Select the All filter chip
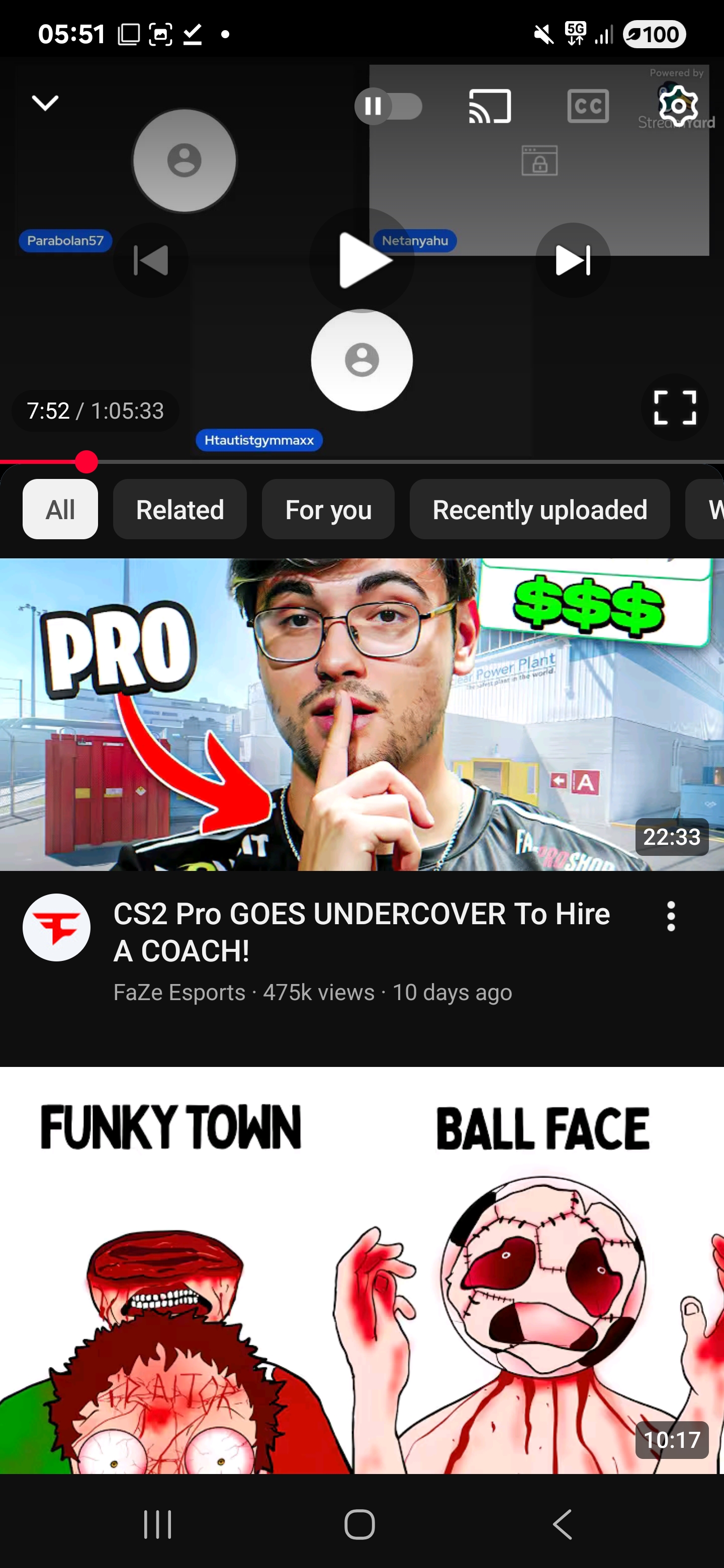Screen dimensions: 724x1568 (x=60, y=510)
